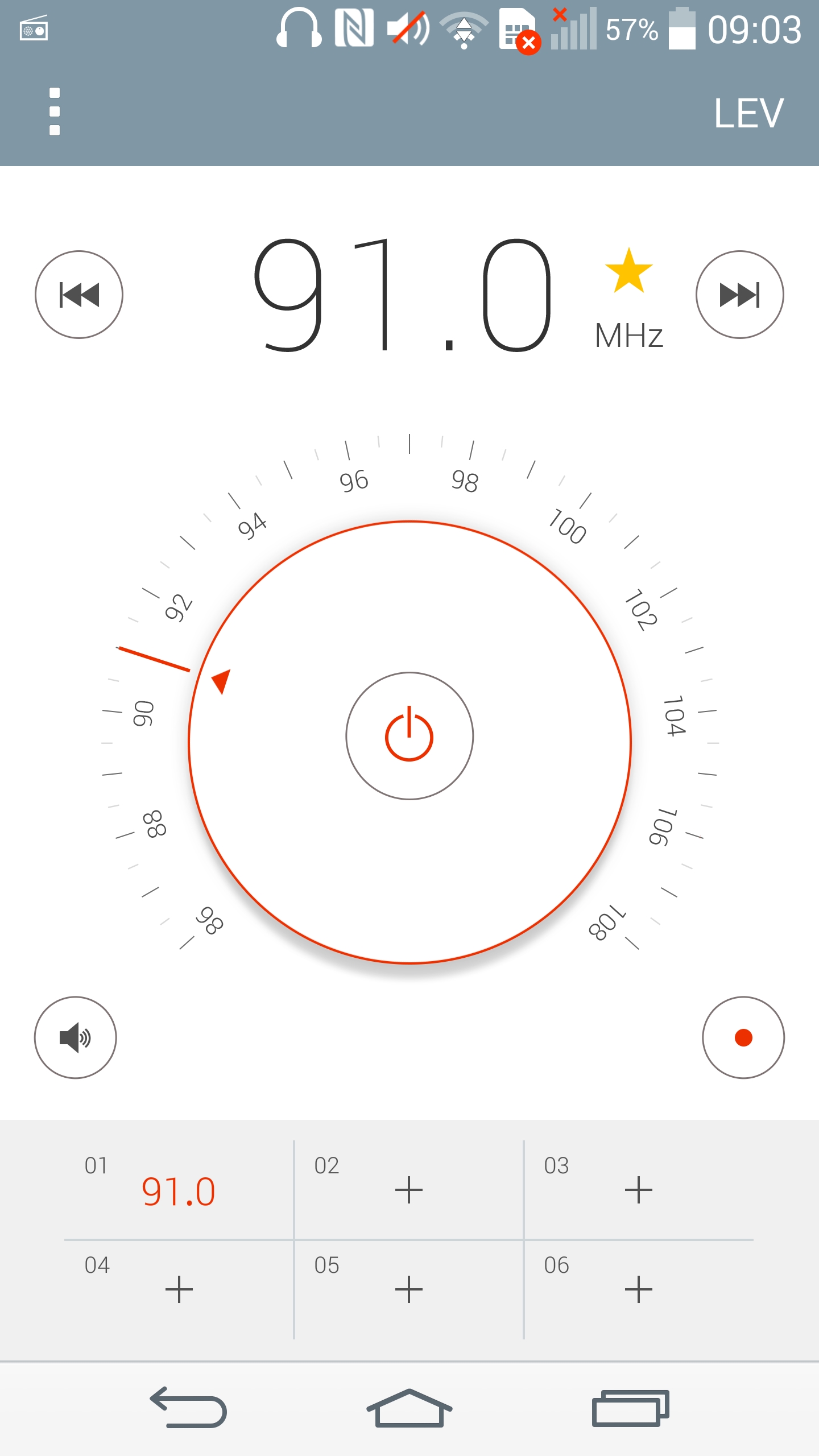
Task: Add current station to preset 02
Action: [x=408, y=1190]
